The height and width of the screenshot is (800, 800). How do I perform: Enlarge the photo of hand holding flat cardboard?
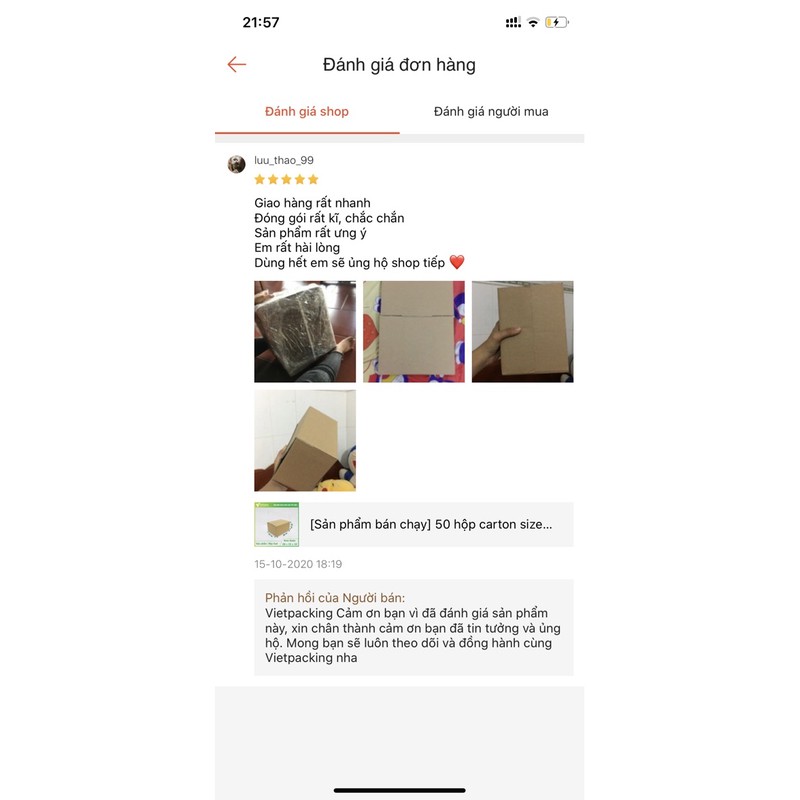tap(522, 332)
